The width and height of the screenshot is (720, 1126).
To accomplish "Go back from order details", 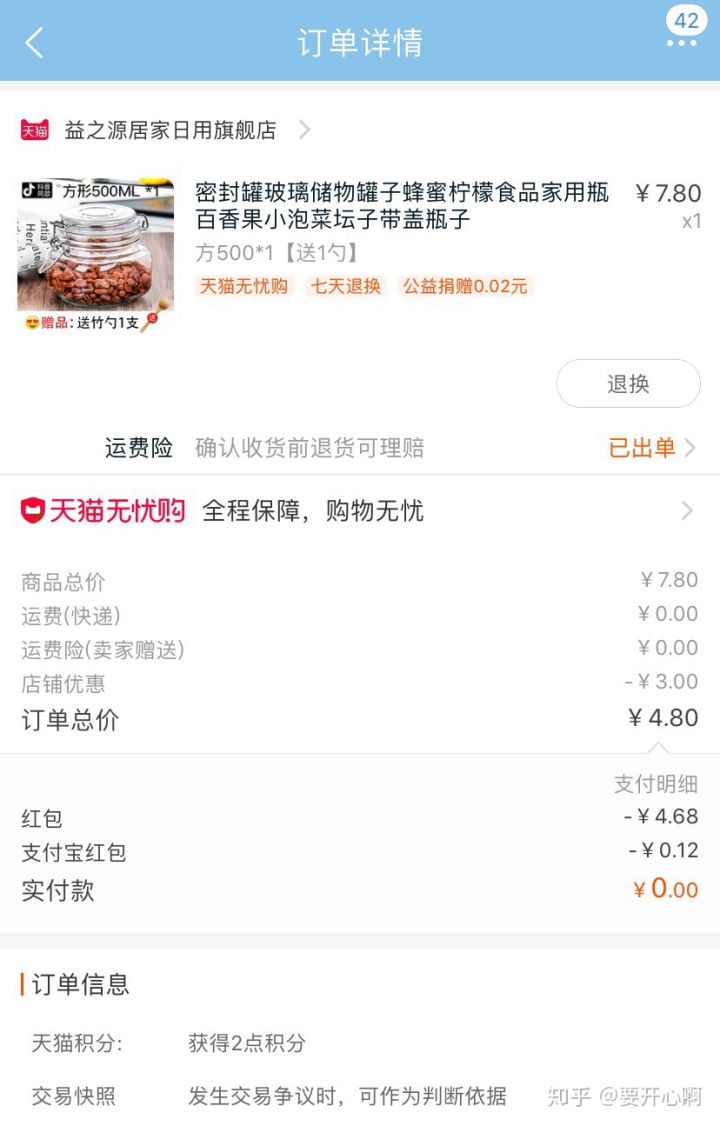I will coord(35,43).
